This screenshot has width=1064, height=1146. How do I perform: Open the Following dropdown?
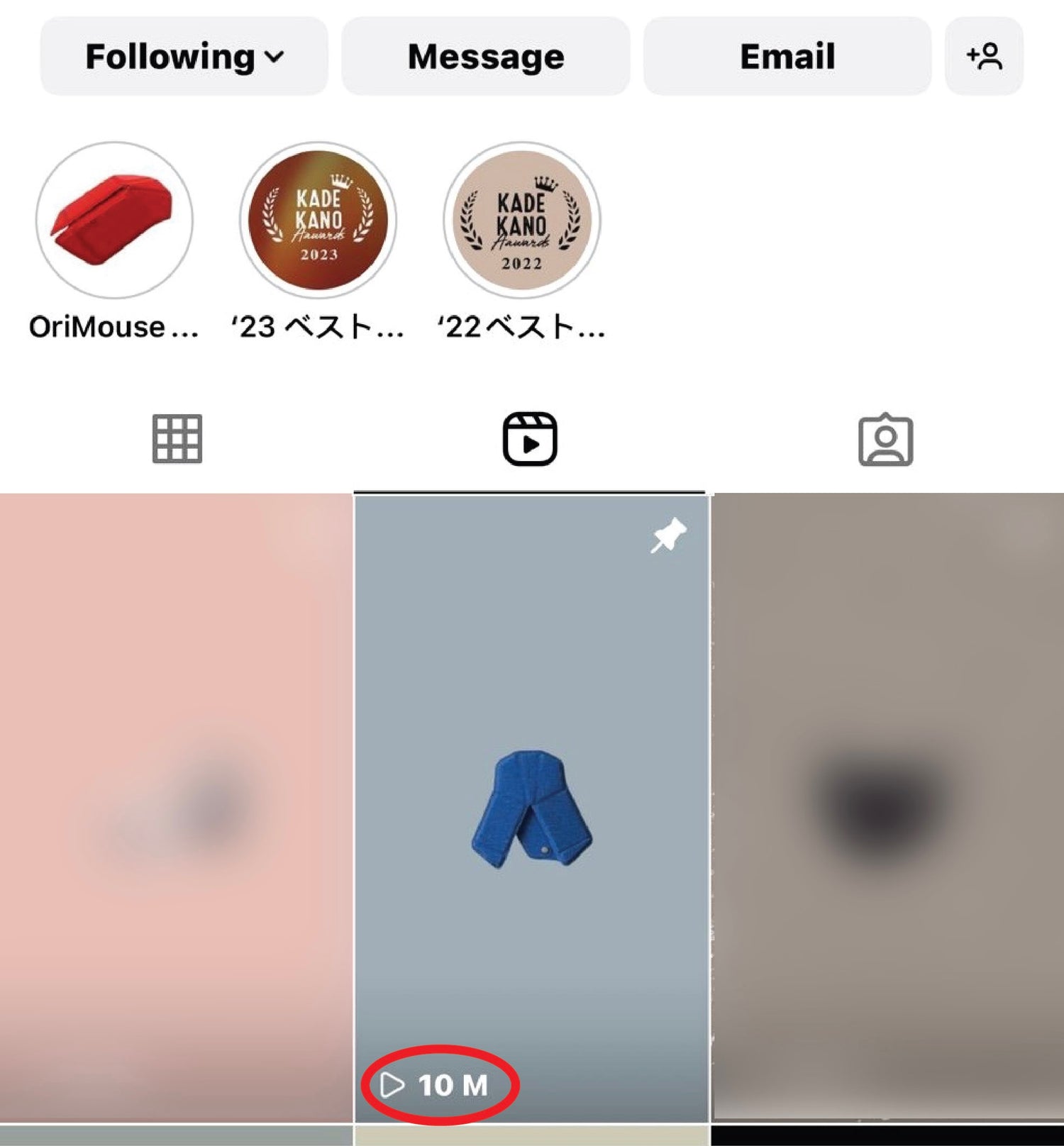(184, 57)
